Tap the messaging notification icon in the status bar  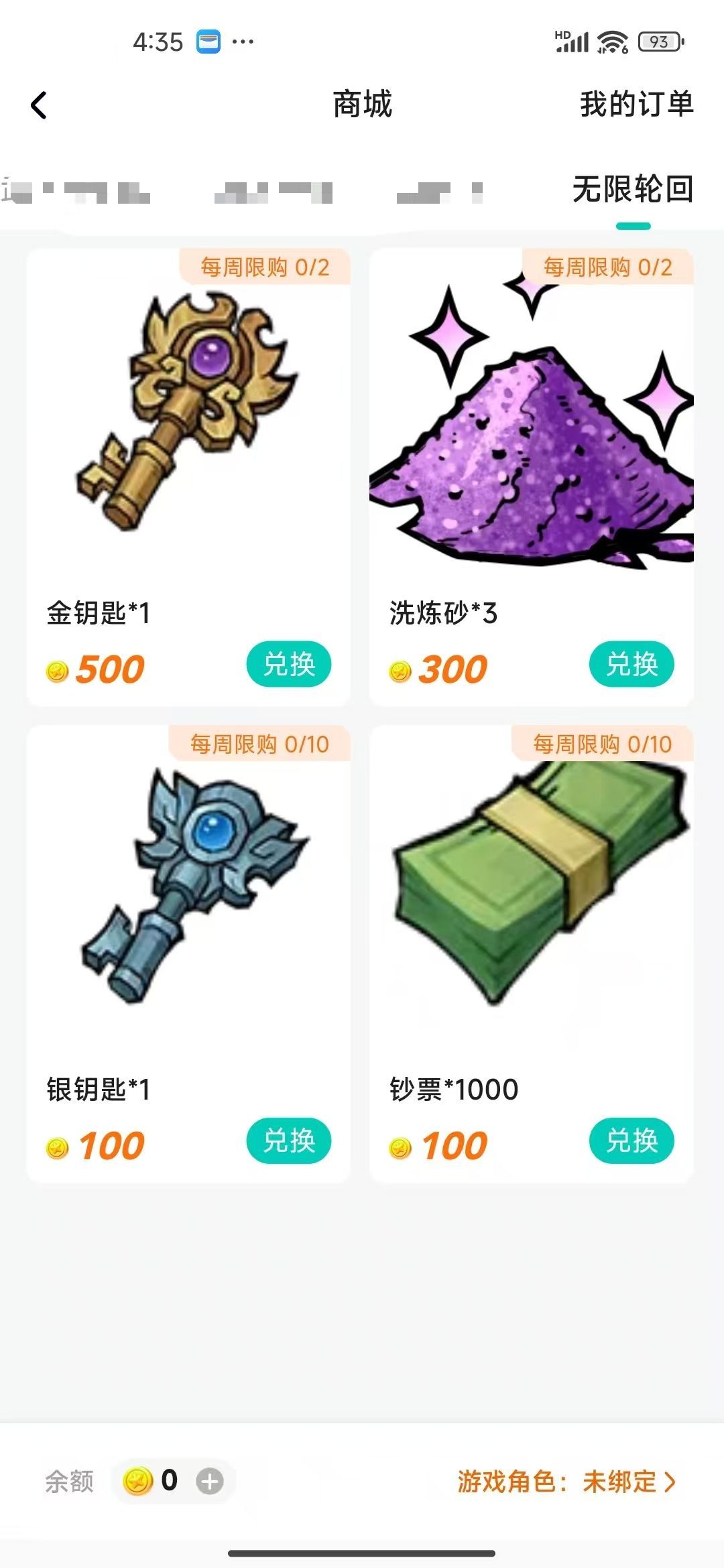pos(209,40)
